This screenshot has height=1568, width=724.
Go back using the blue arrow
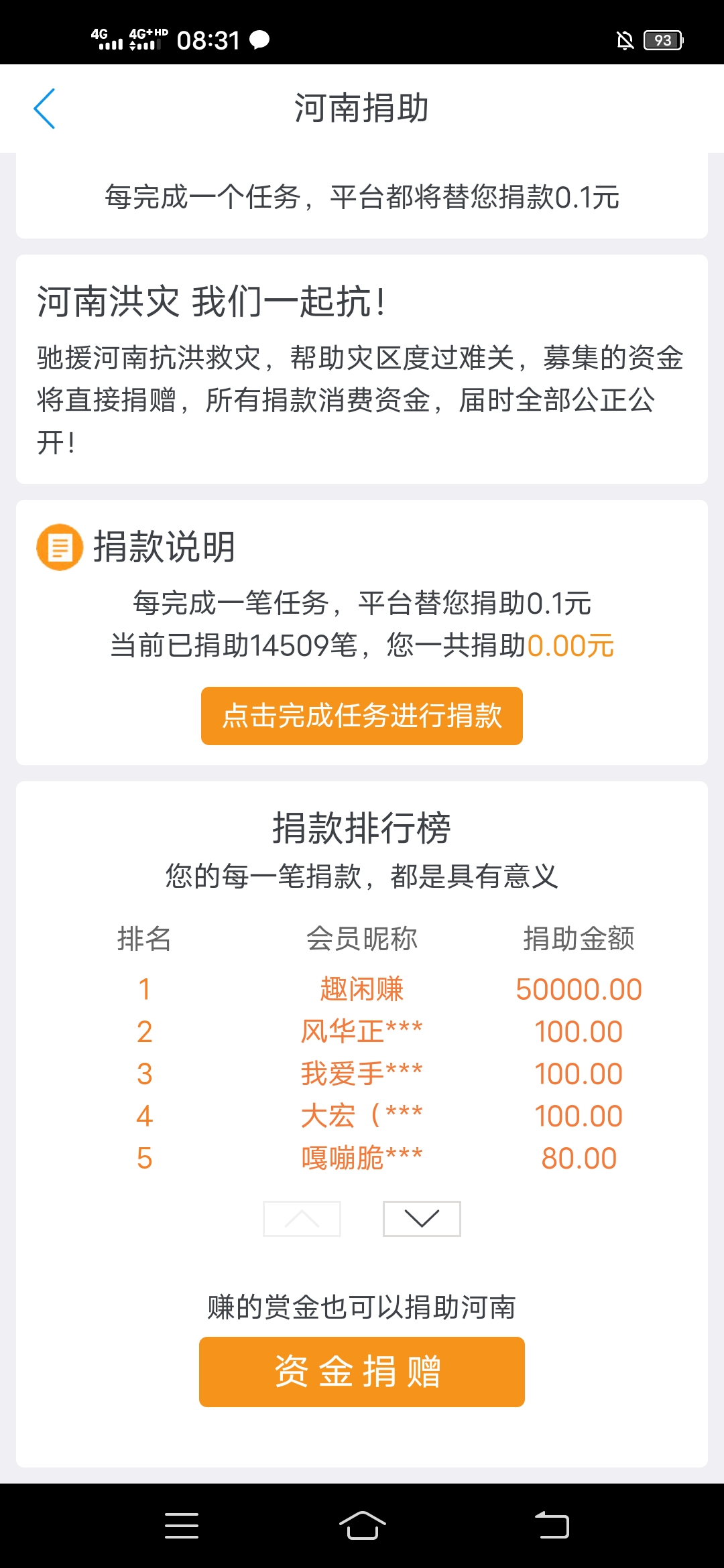tap(44, 109)
